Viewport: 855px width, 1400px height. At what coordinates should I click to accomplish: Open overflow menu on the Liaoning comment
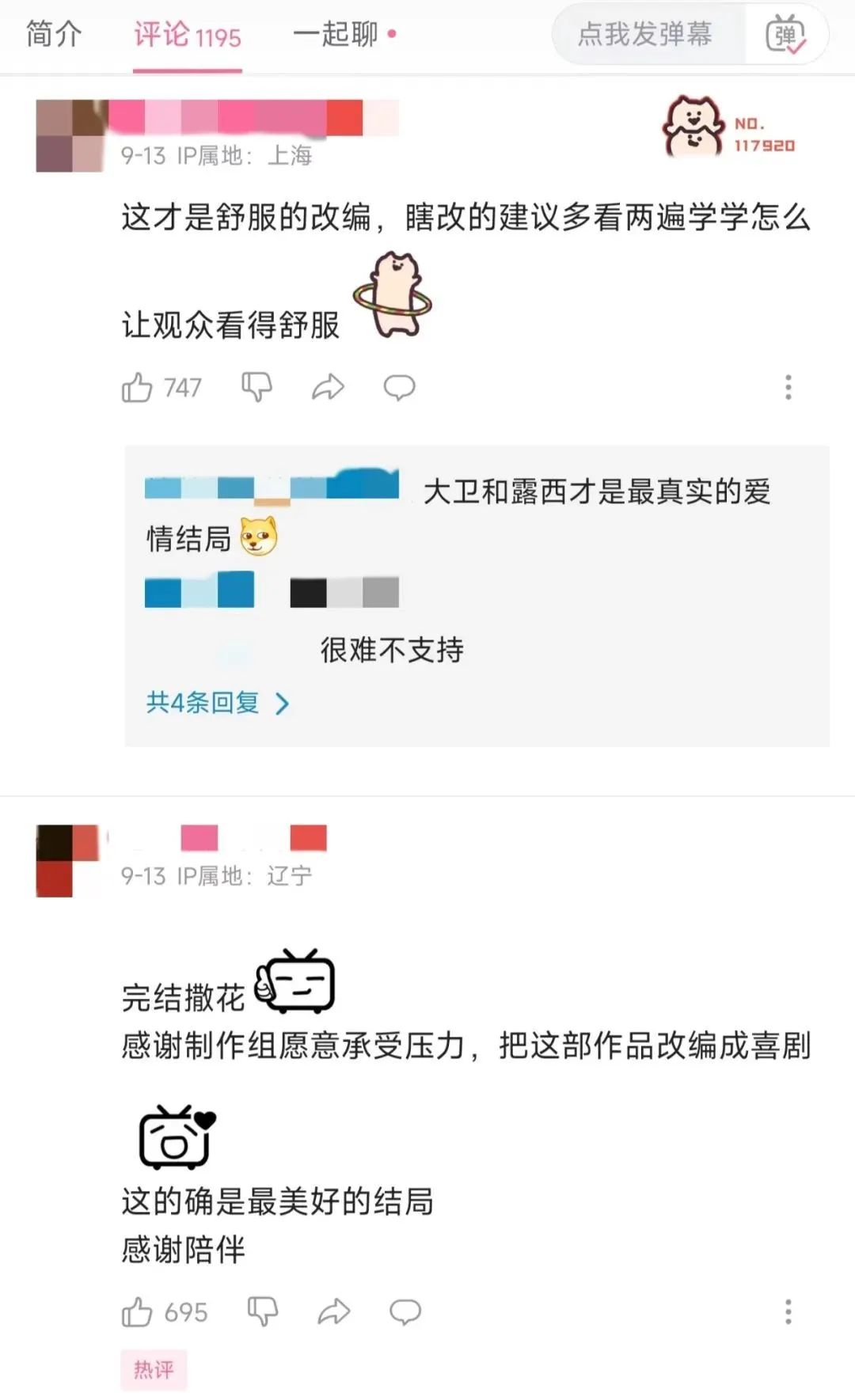(788, 1312)
